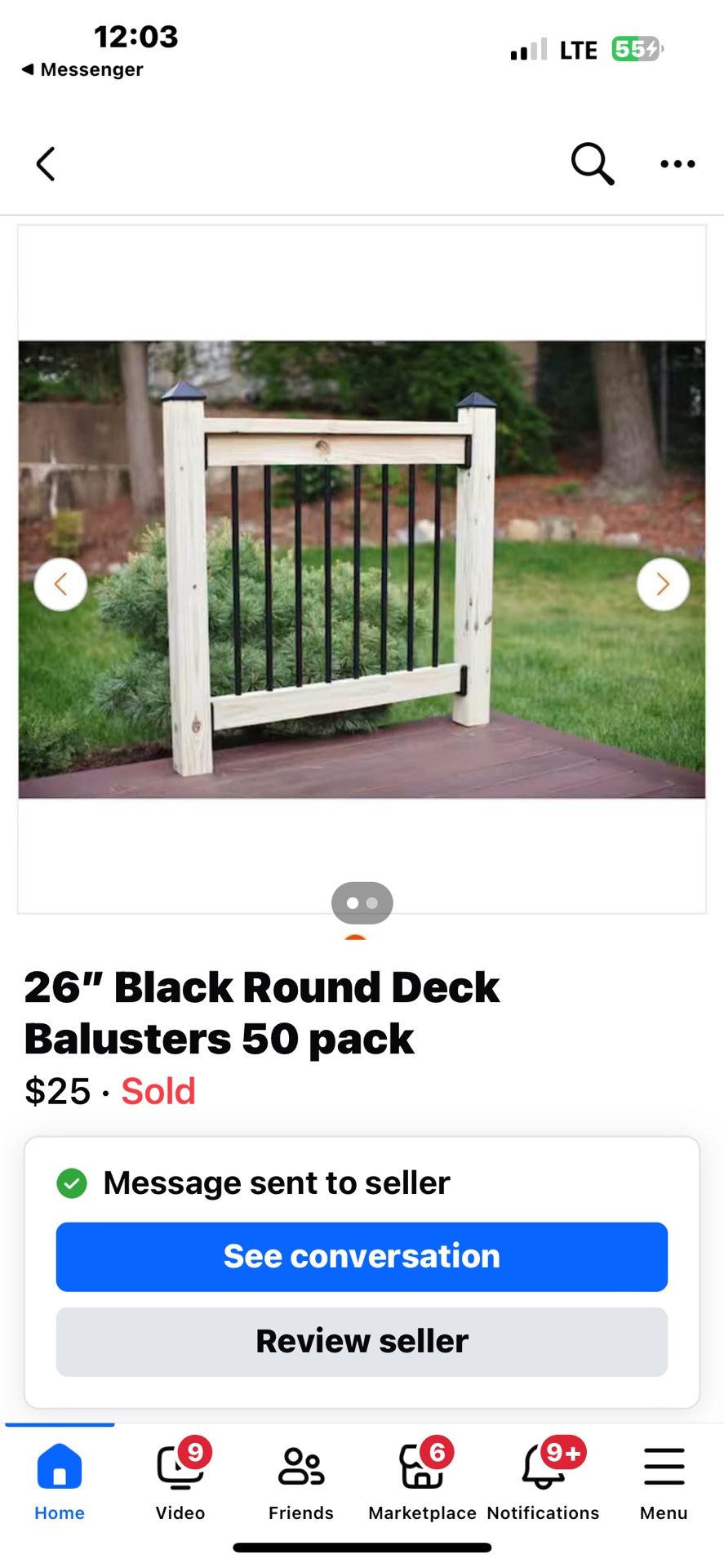Image resolution: width=724 pixels, height=1568 pixels.
Task: Open the three-dot overflow menu
Action: tap(677, 164)
